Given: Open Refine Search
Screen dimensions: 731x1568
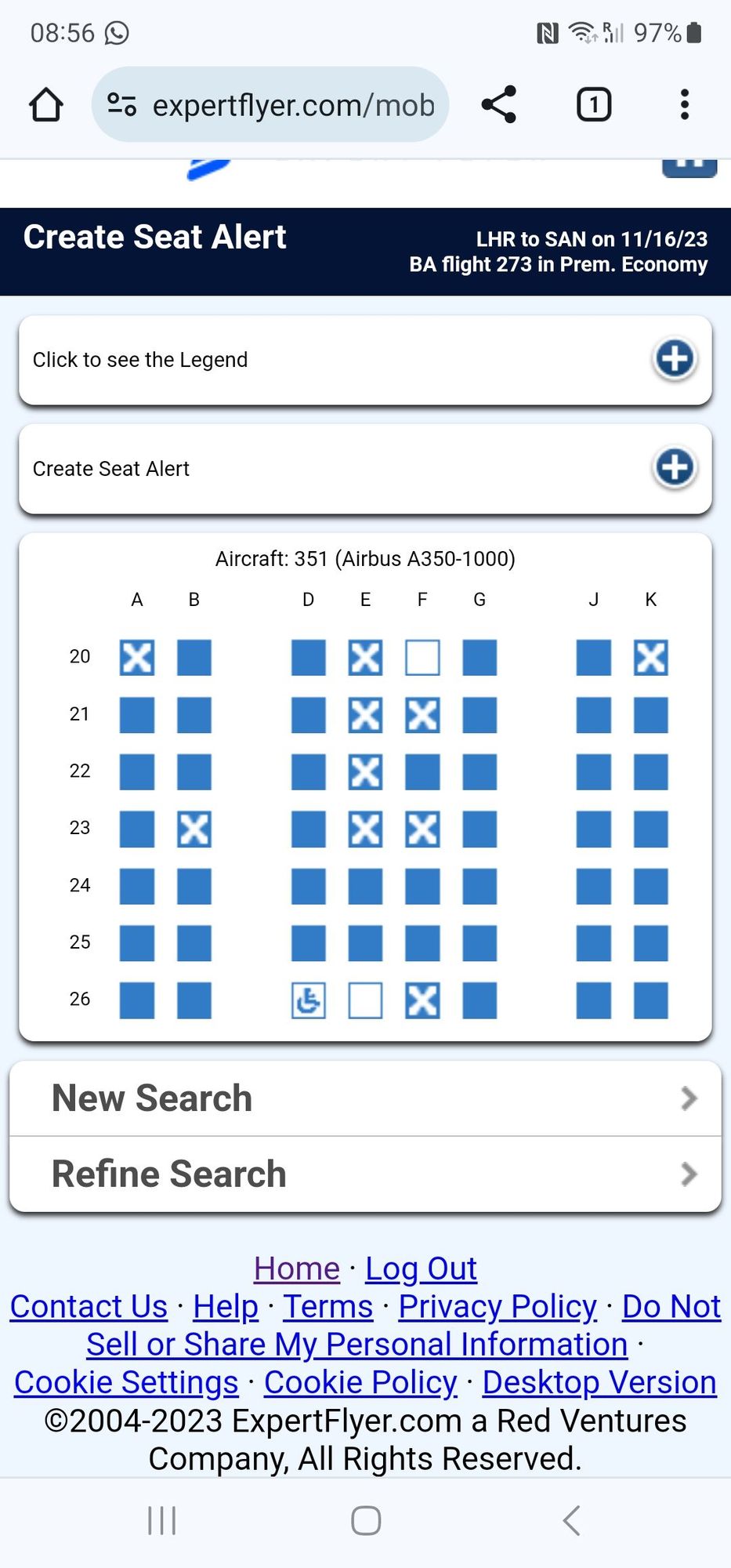Looking at the screenshot, I should [365, 1174].
